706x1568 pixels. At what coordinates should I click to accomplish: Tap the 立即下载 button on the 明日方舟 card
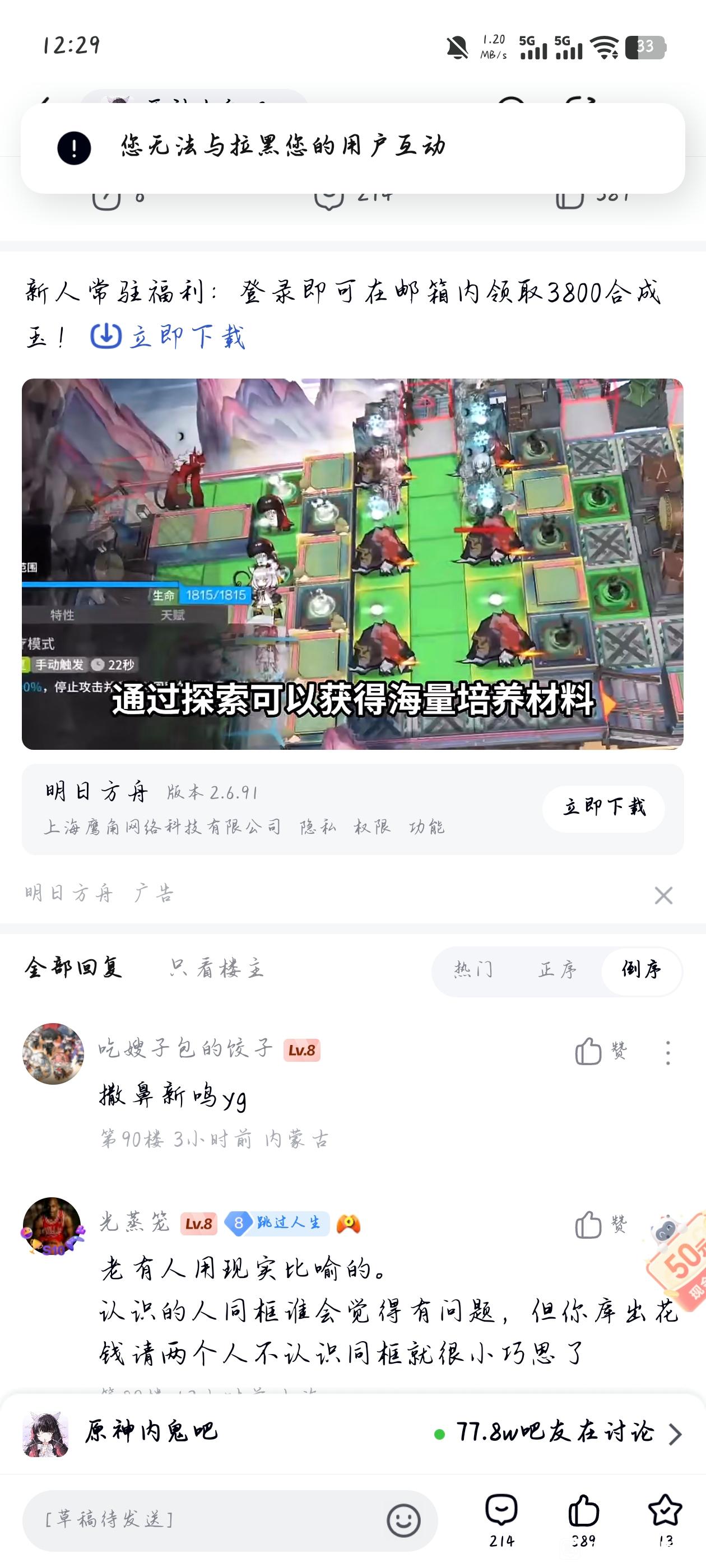pyautogui.click(x=603, y=808)
